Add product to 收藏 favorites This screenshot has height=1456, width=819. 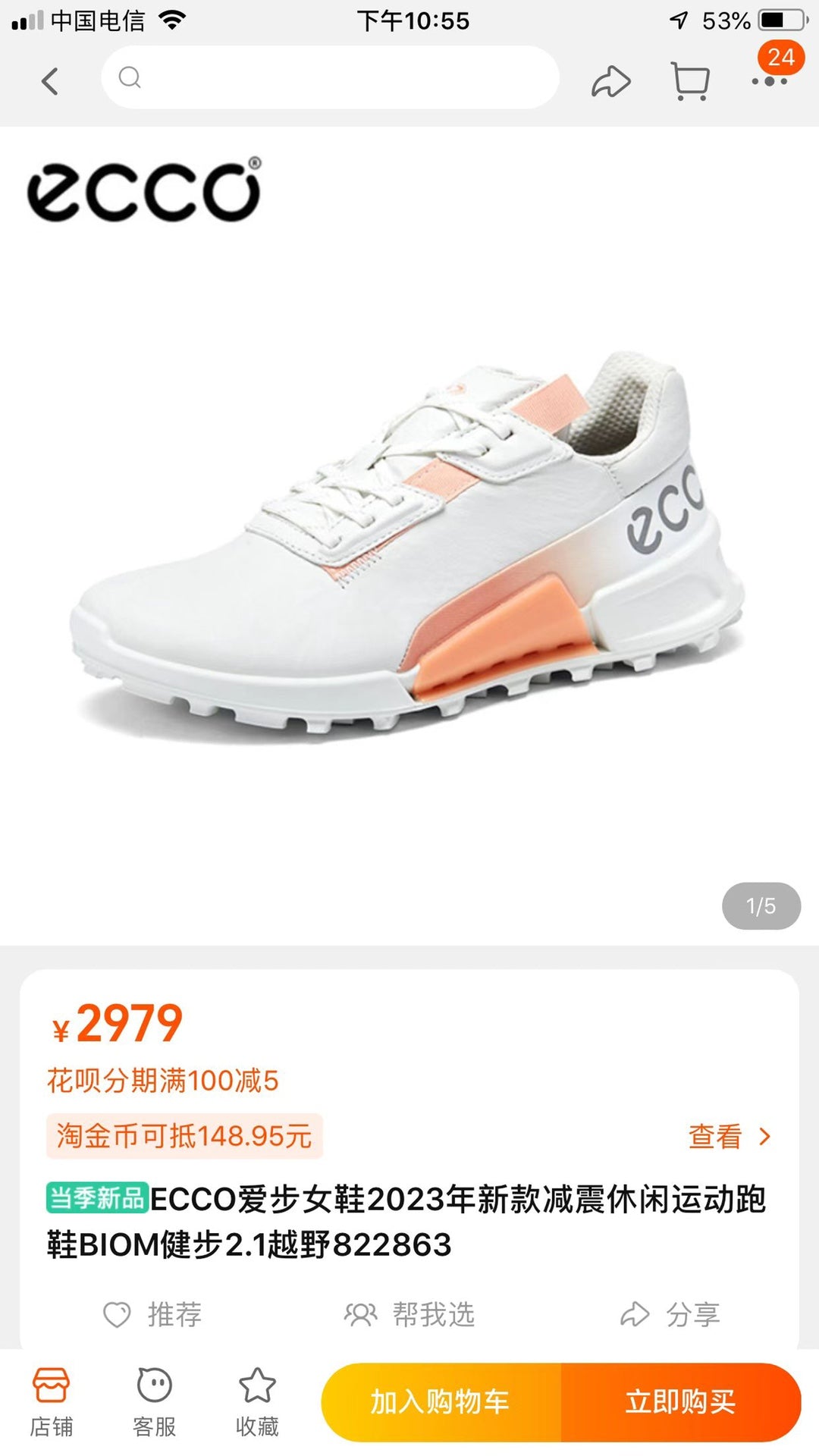pyautogui.click(x=258, y=1403)
